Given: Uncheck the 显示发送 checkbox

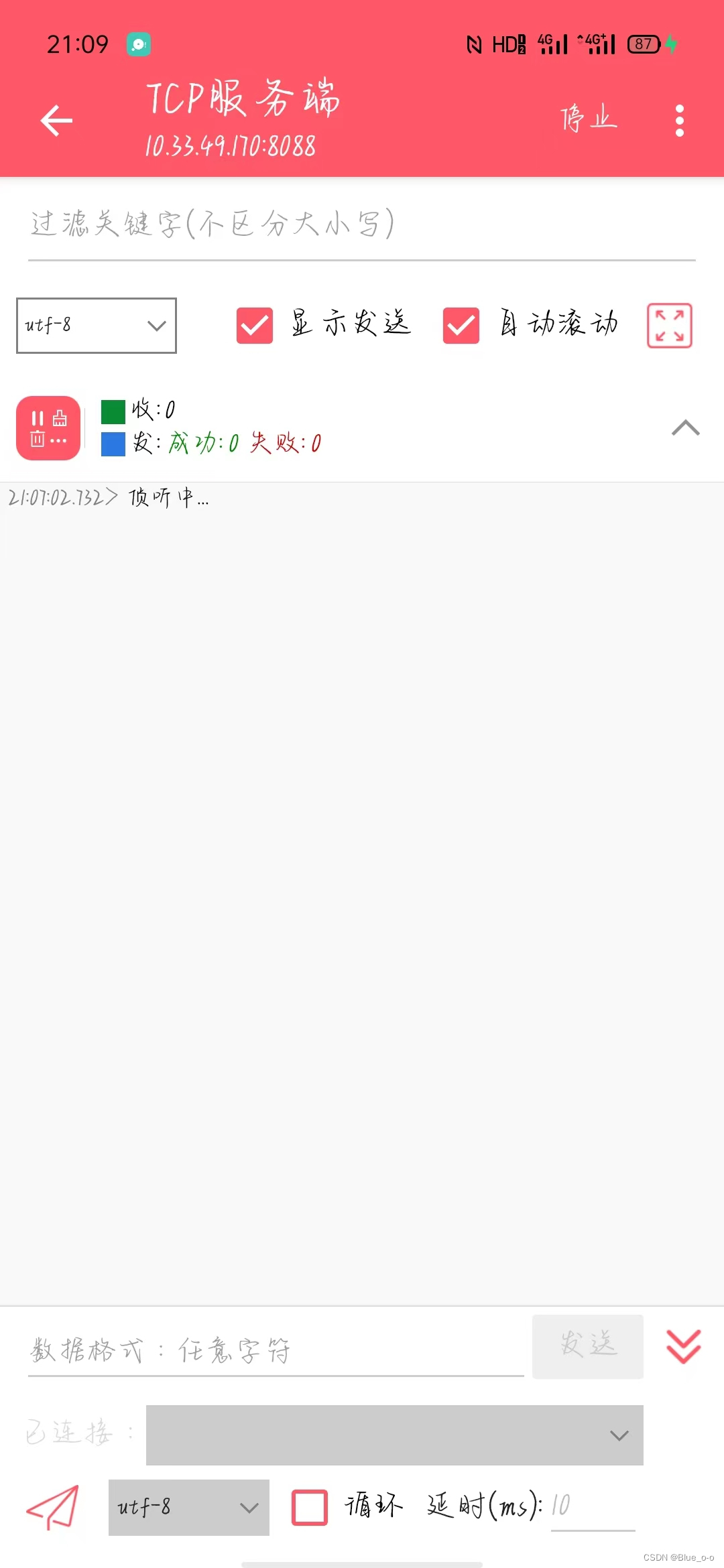Looking at the screenshot, I should (255, 326).
